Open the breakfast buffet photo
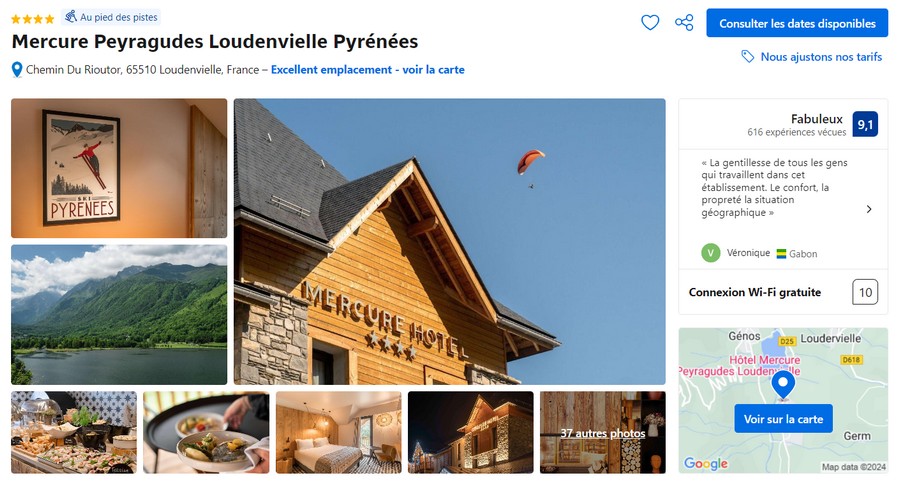 pos(74,432)
